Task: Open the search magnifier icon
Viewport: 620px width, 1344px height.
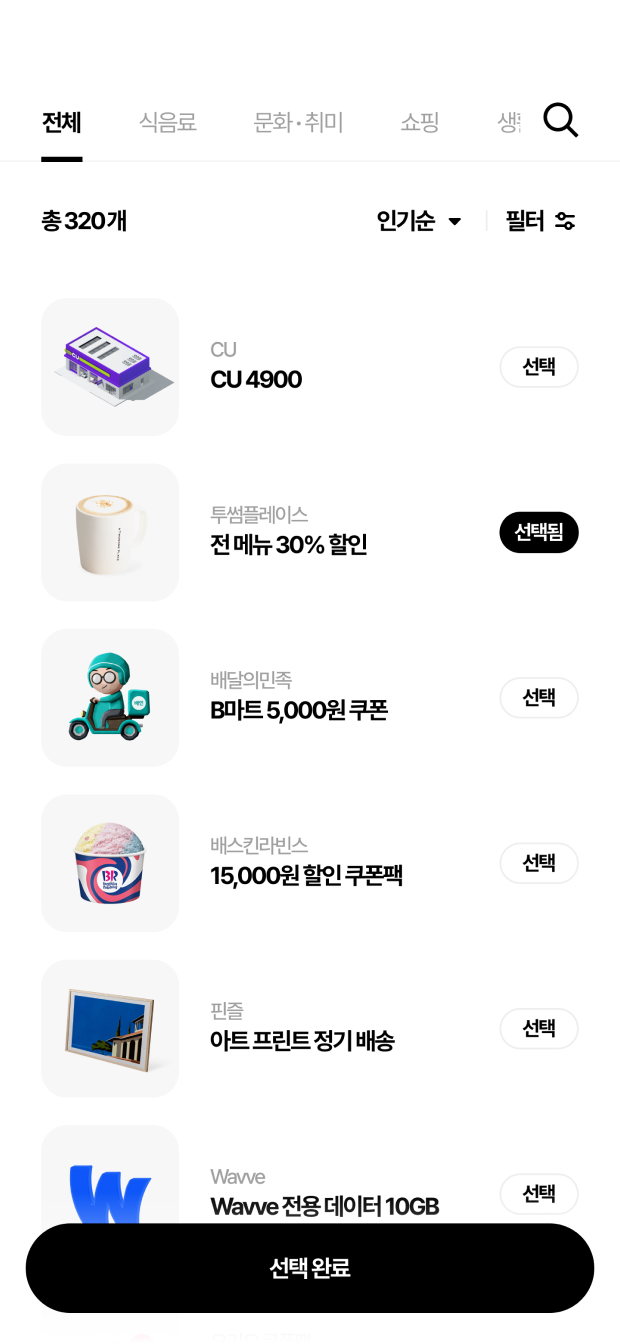Action: point(560,121)
